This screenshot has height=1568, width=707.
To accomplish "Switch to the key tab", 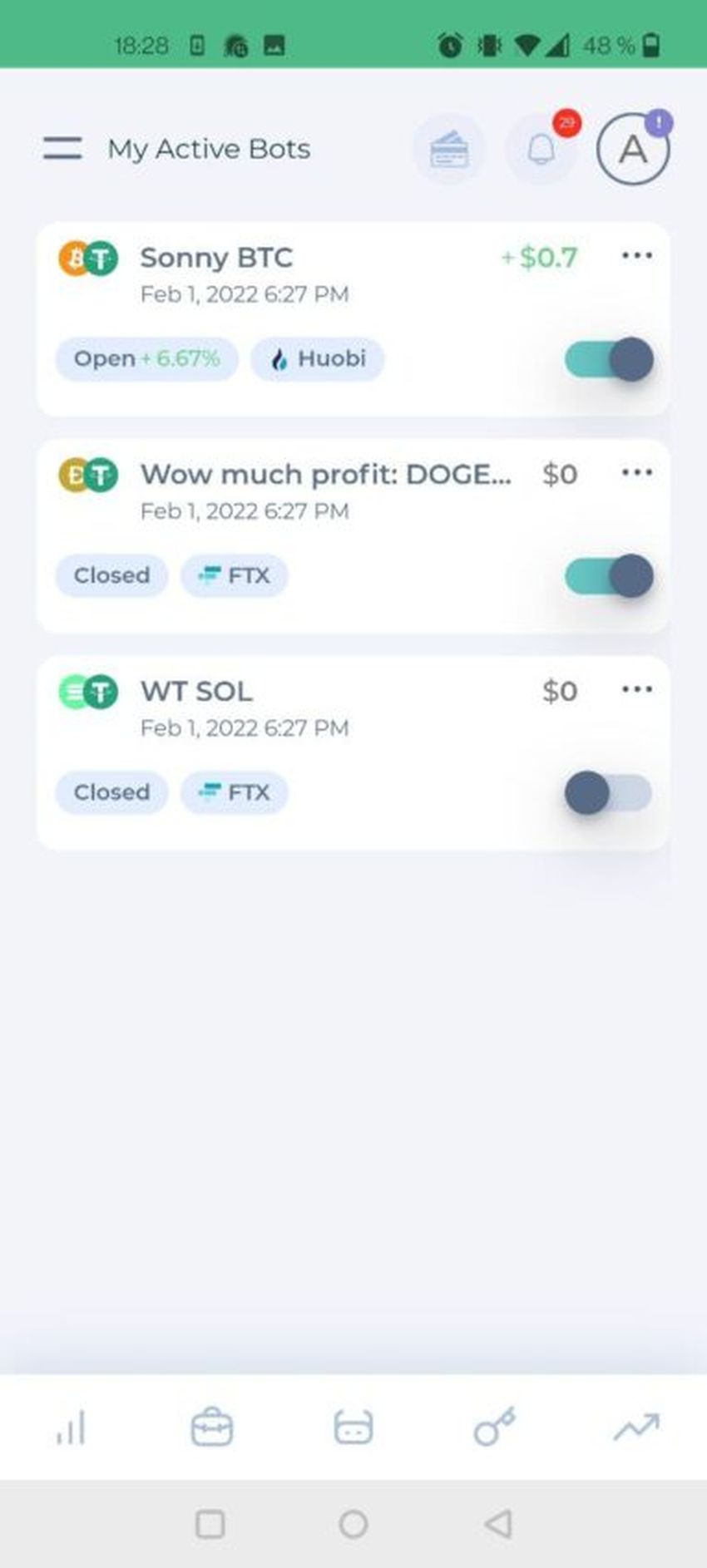I will 494,1427.
